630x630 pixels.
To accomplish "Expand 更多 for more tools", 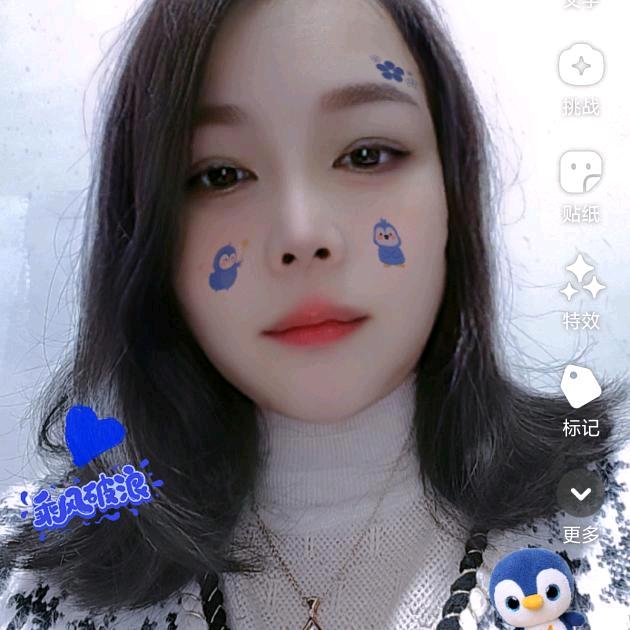I will [580, 494].
